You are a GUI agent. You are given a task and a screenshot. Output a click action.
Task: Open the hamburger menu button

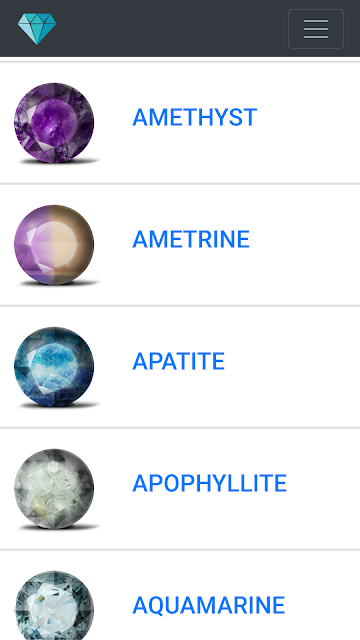[x=316, y=29]
